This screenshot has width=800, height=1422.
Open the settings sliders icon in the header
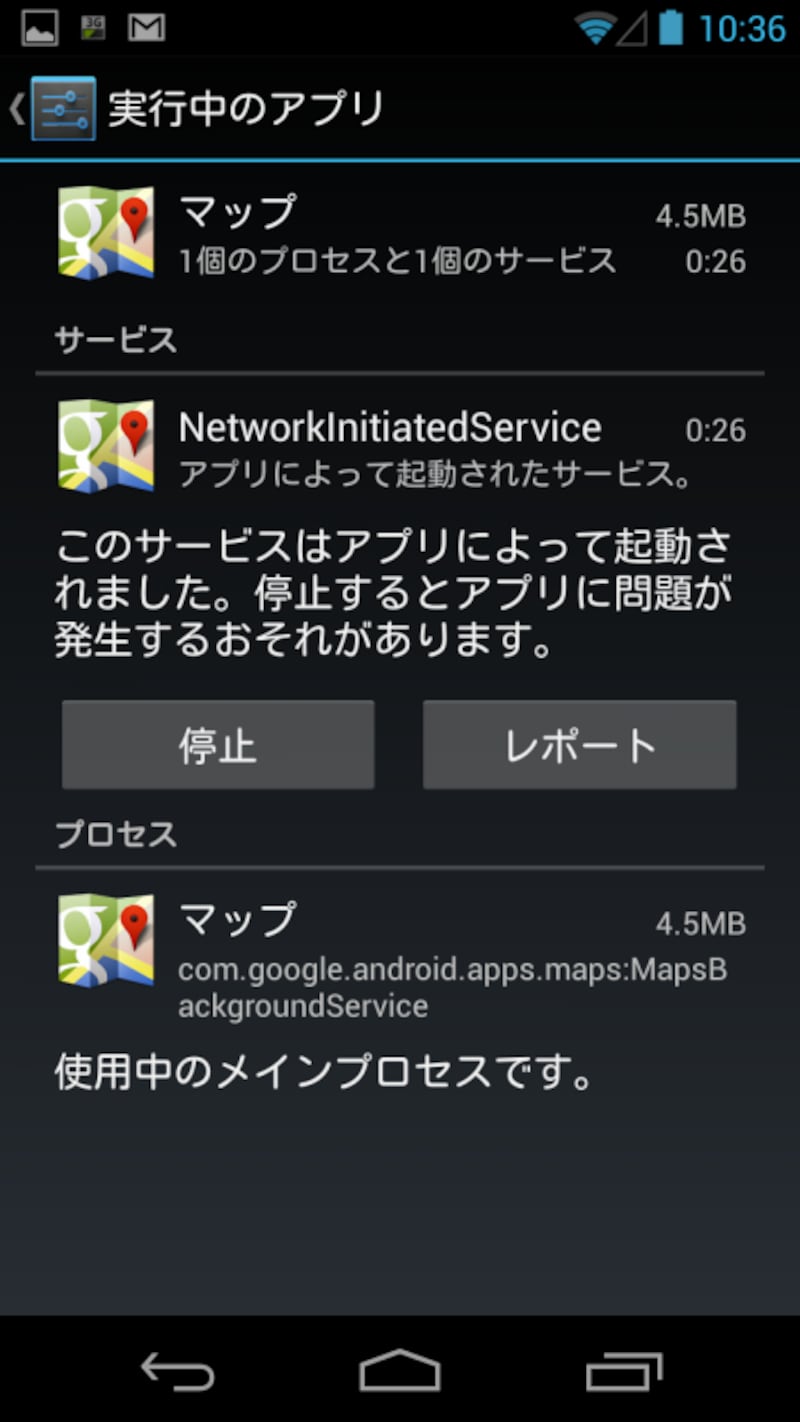62,106
